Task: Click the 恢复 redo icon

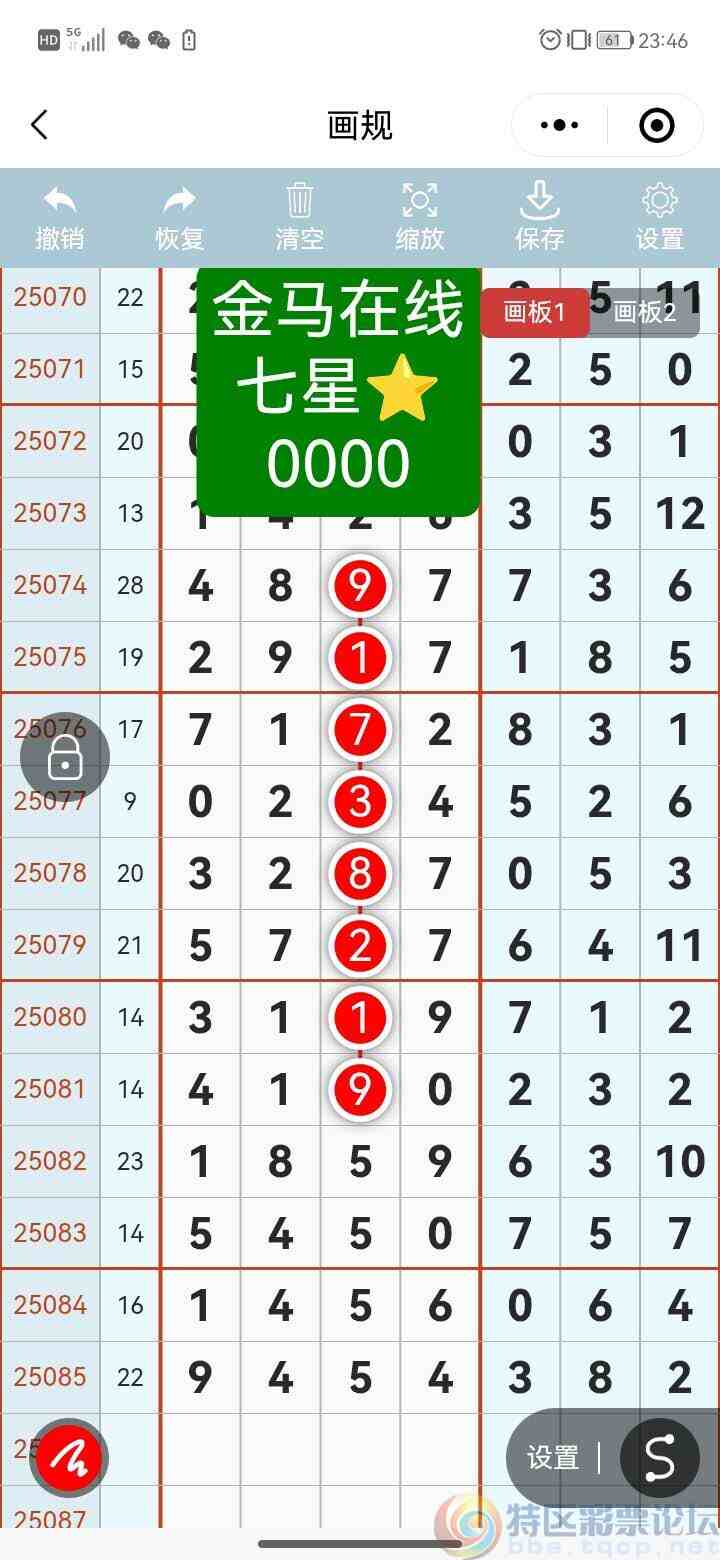Action: [180, 200]
